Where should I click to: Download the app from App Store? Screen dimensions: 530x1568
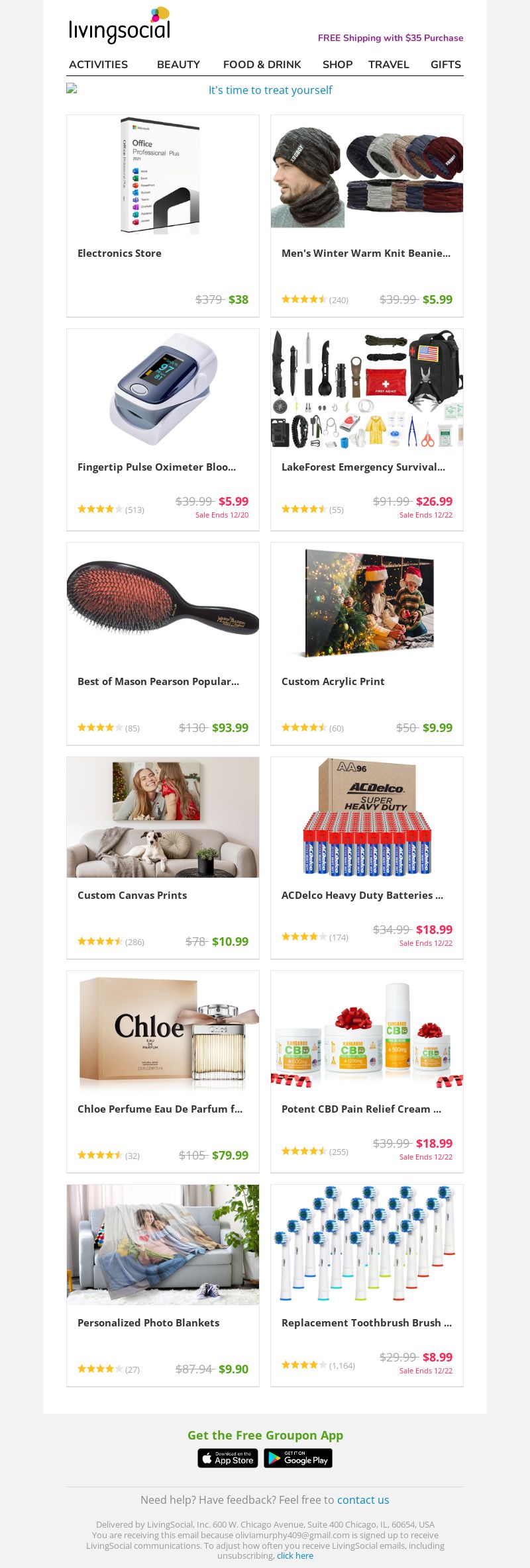pyautogui.click(x=227, y=1458)
